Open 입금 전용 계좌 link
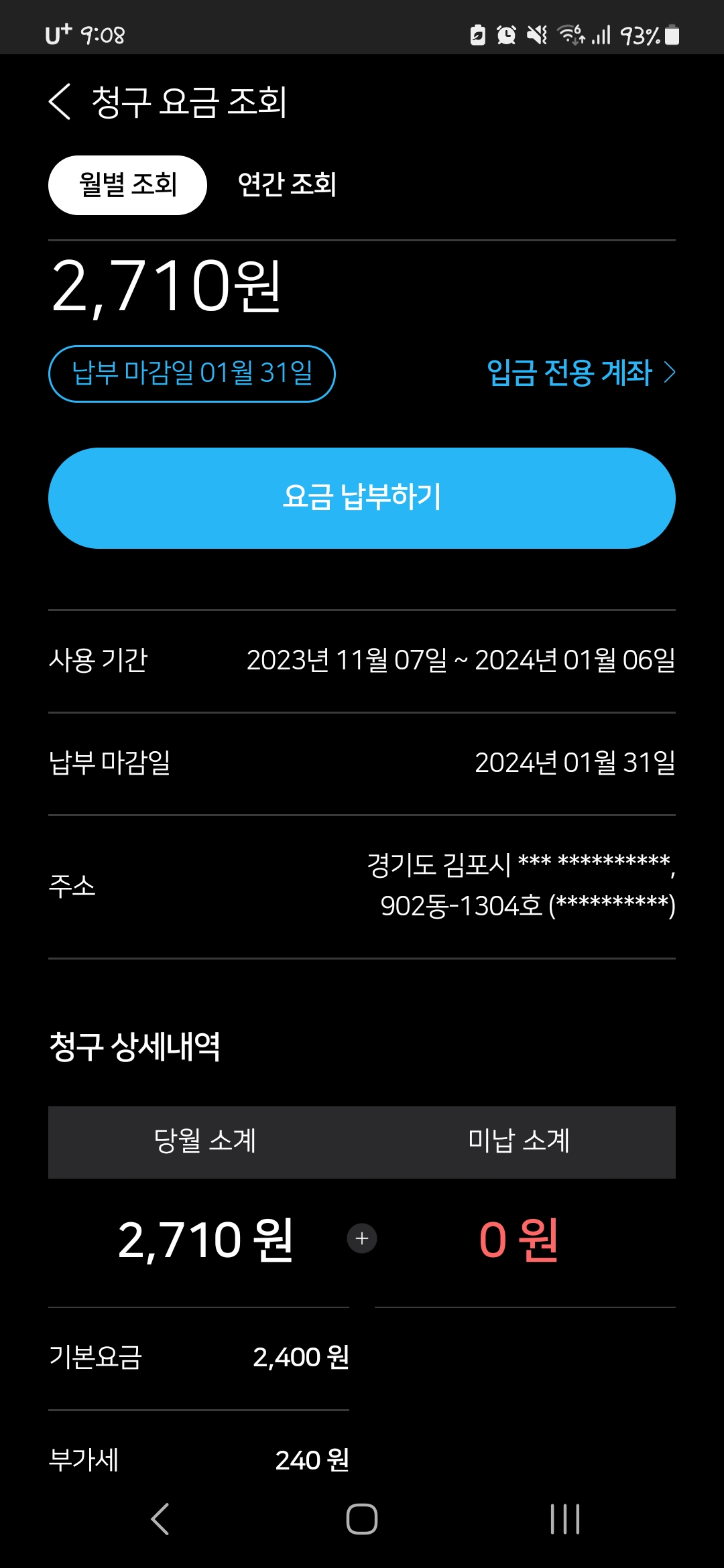This screenshot has width=724, height=1568. (x=580, y=373)
